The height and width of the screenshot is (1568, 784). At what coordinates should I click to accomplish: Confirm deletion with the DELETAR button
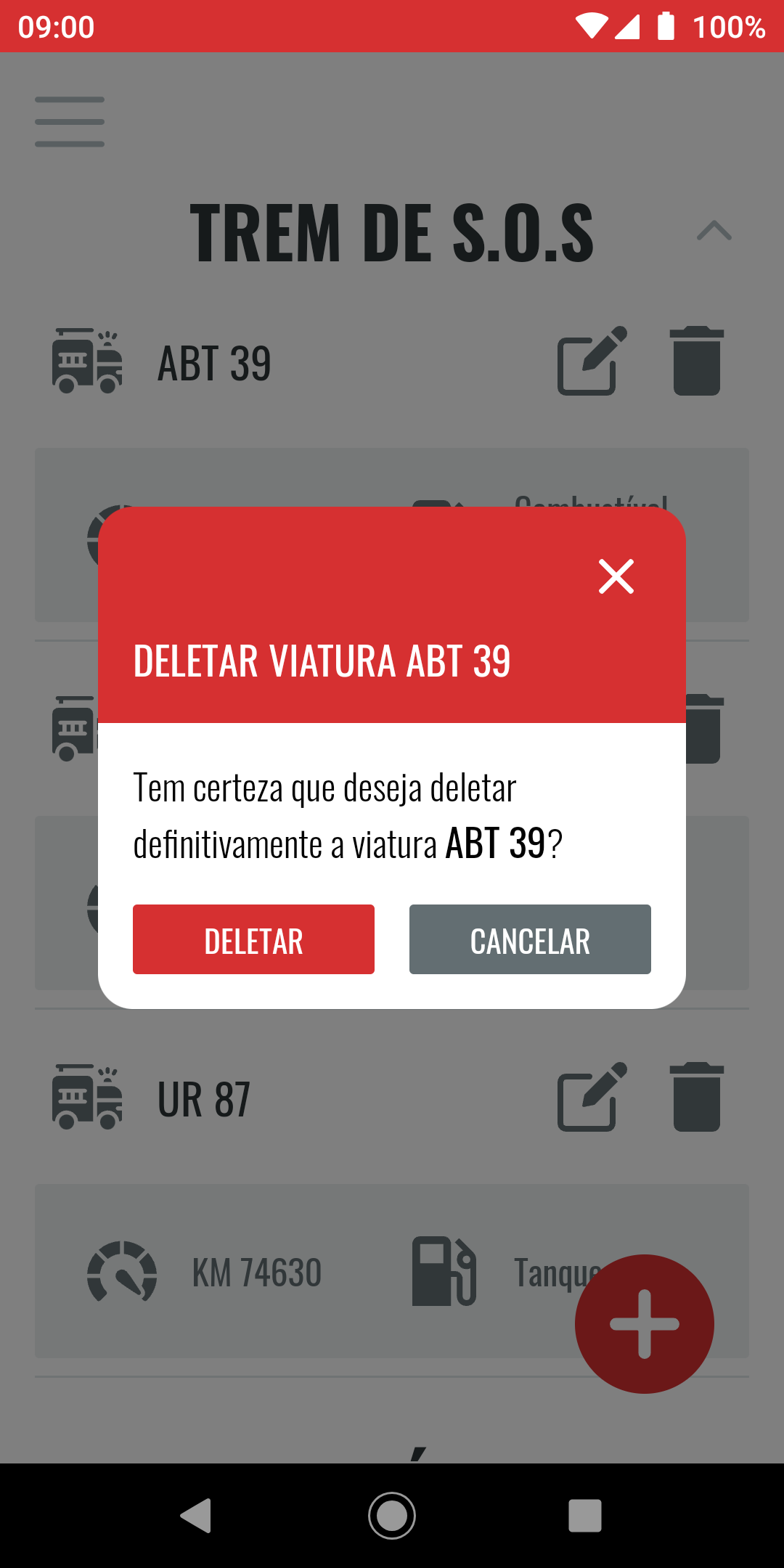[x=253, y=939]
